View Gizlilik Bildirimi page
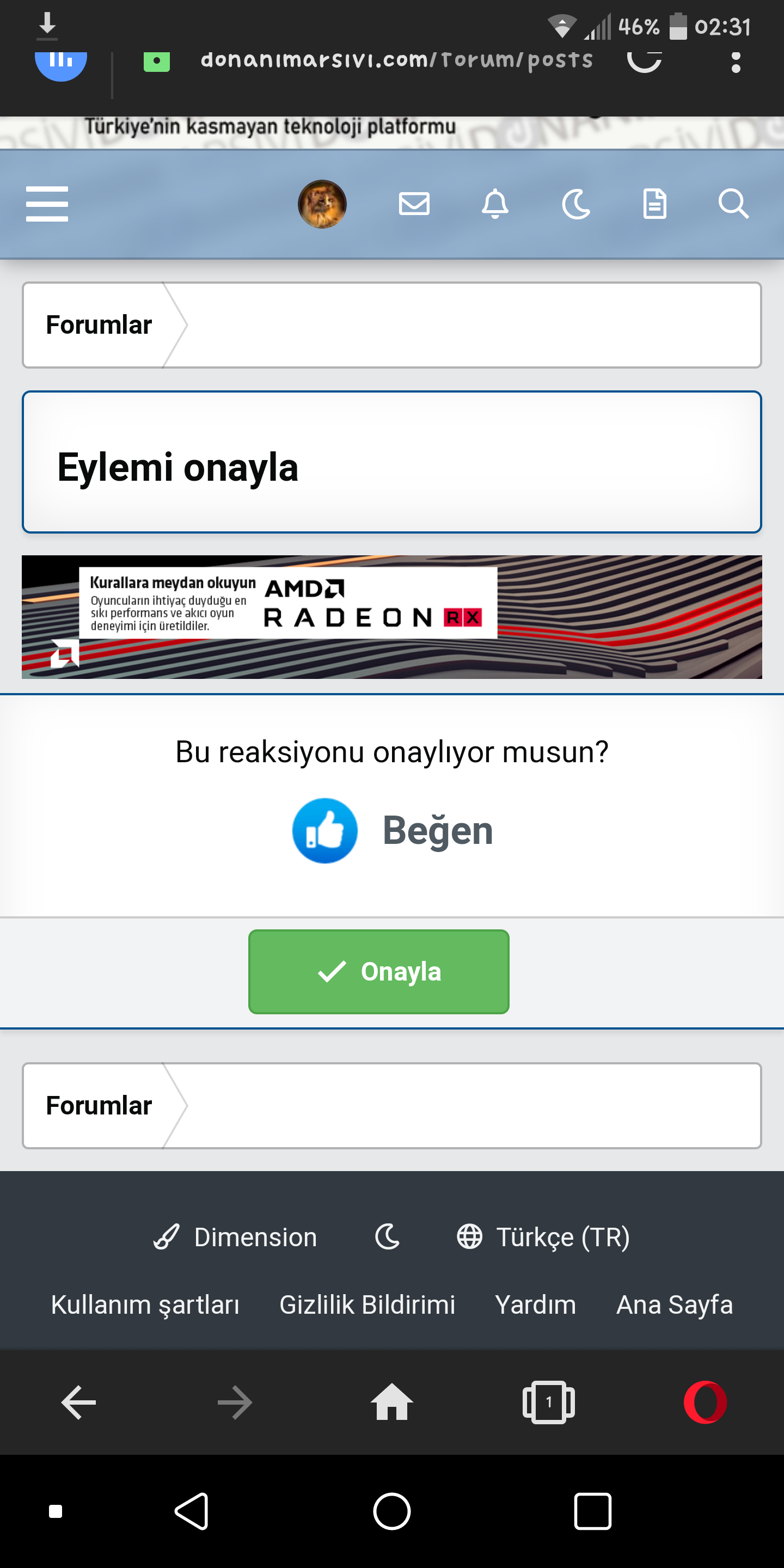The height and width of the screenshot is (1568, 784). point(367,1304)
